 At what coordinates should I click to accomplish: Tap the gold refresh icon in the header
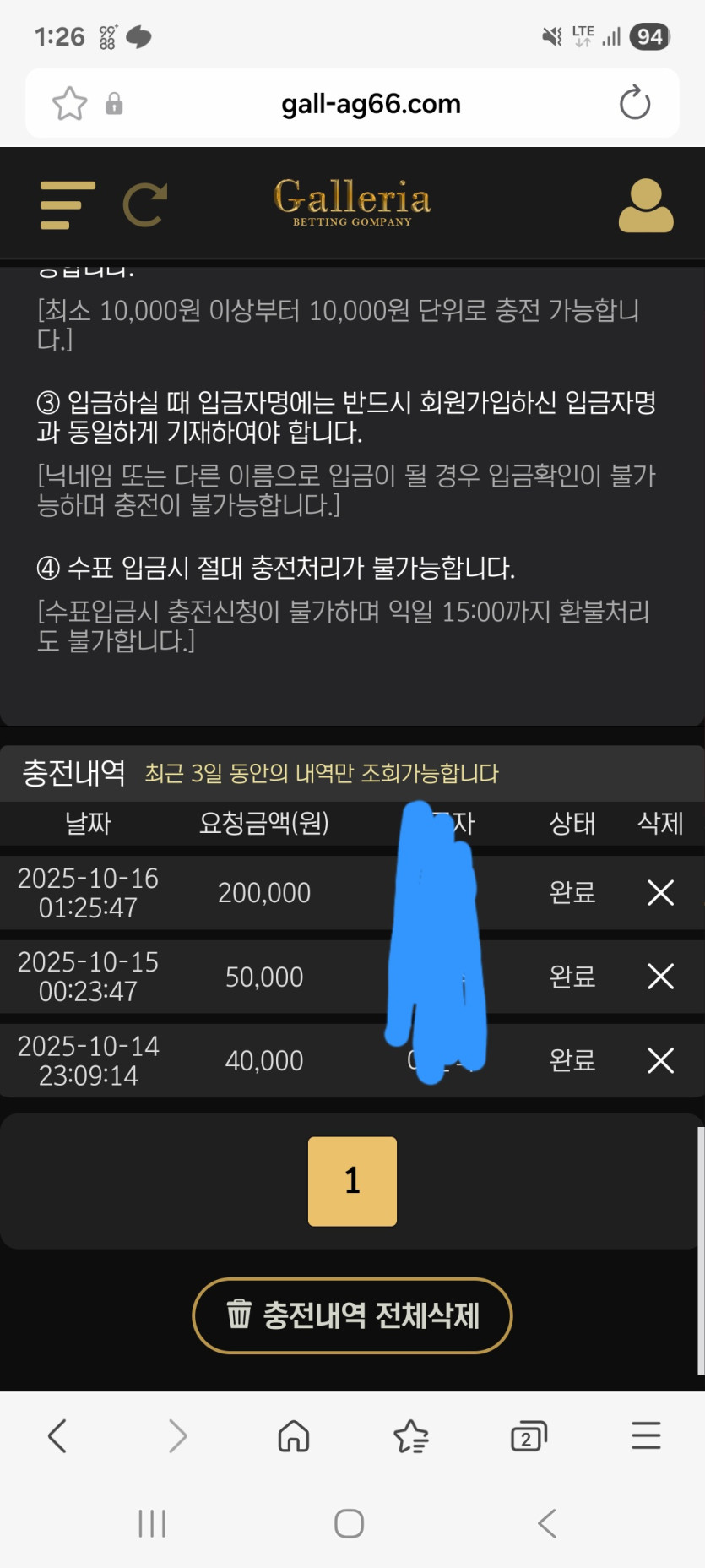[x=145, y=204]
